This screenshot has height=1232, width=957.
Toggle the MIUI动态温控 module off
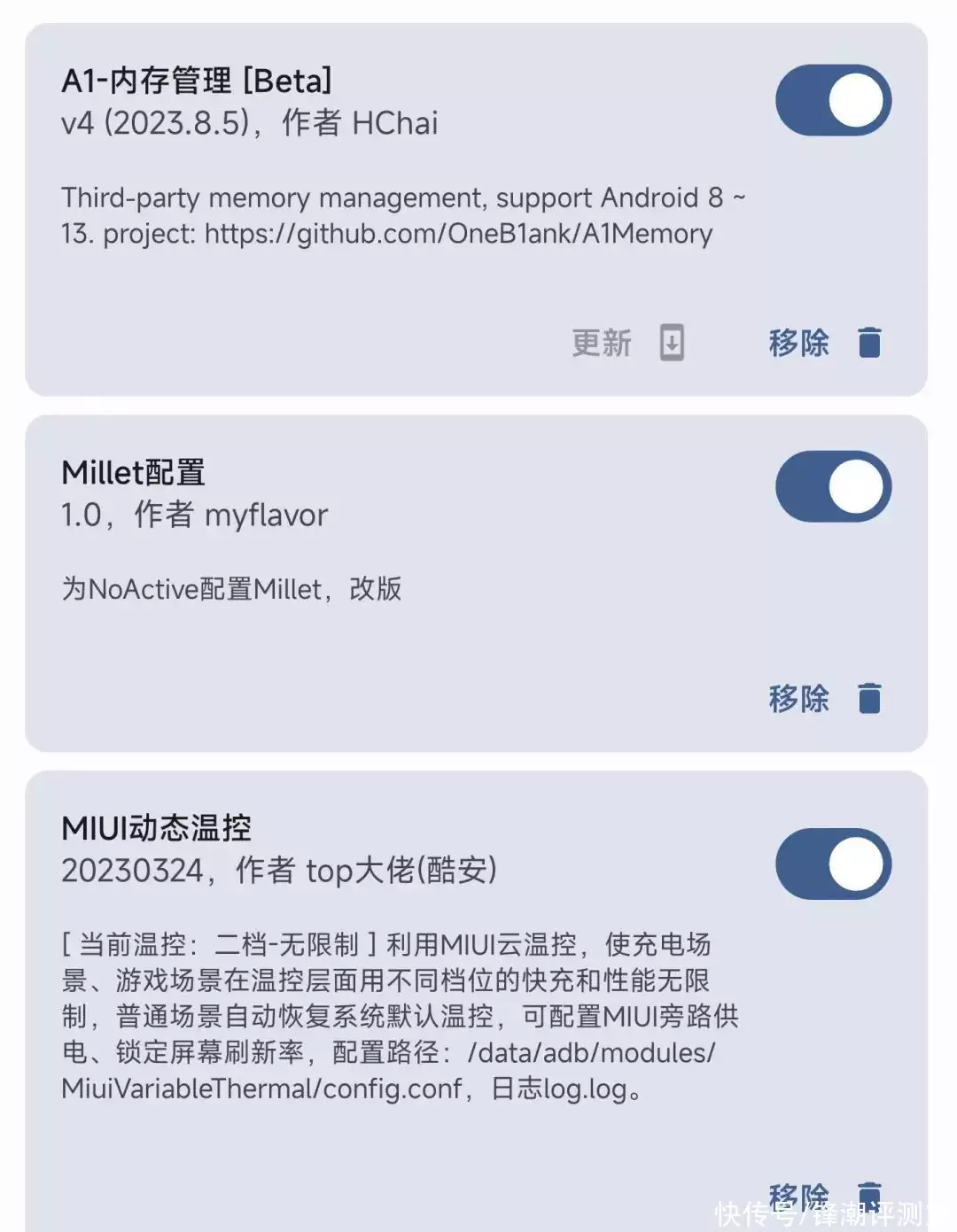click(833, 864)
